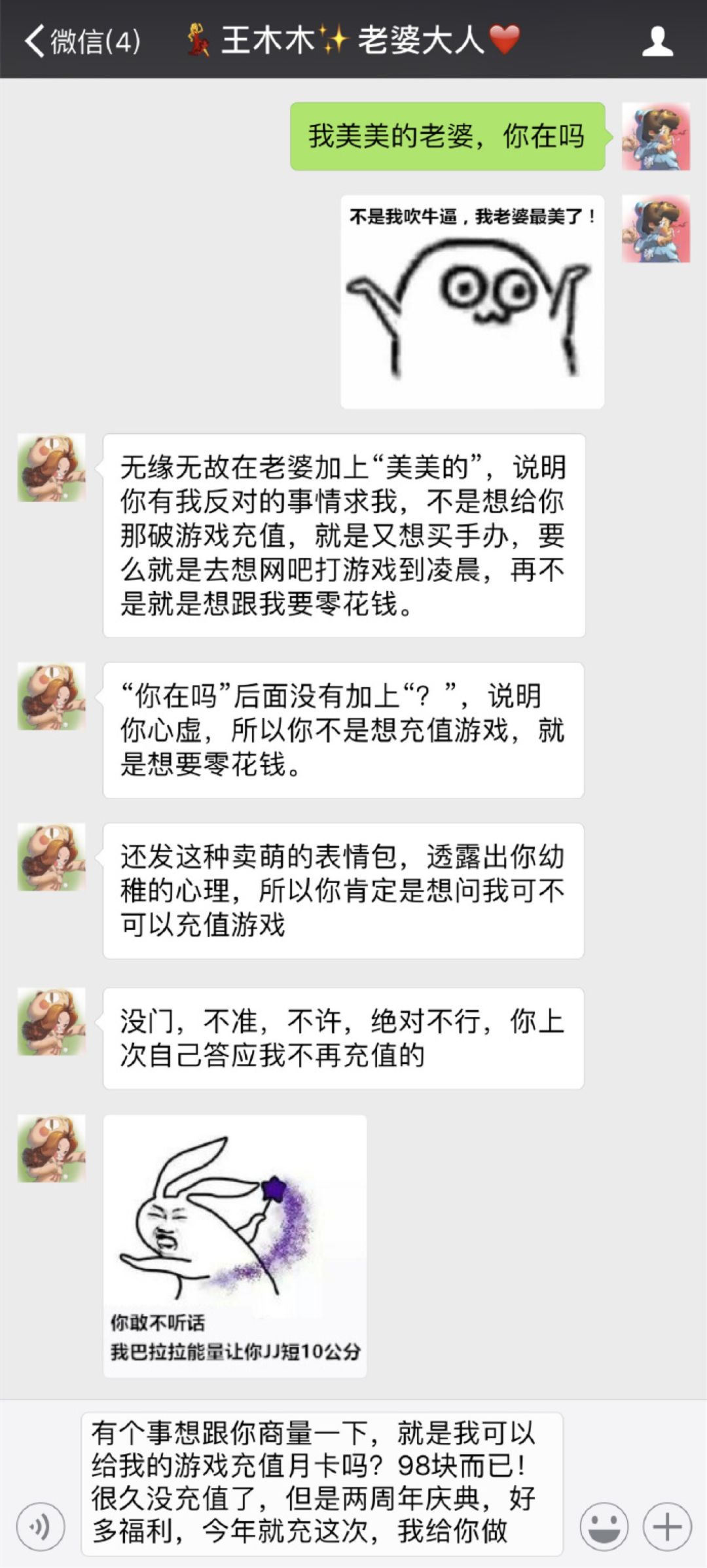Open the emoji sticker panel
The image size is (707, 1568).
coord(604,1527)
